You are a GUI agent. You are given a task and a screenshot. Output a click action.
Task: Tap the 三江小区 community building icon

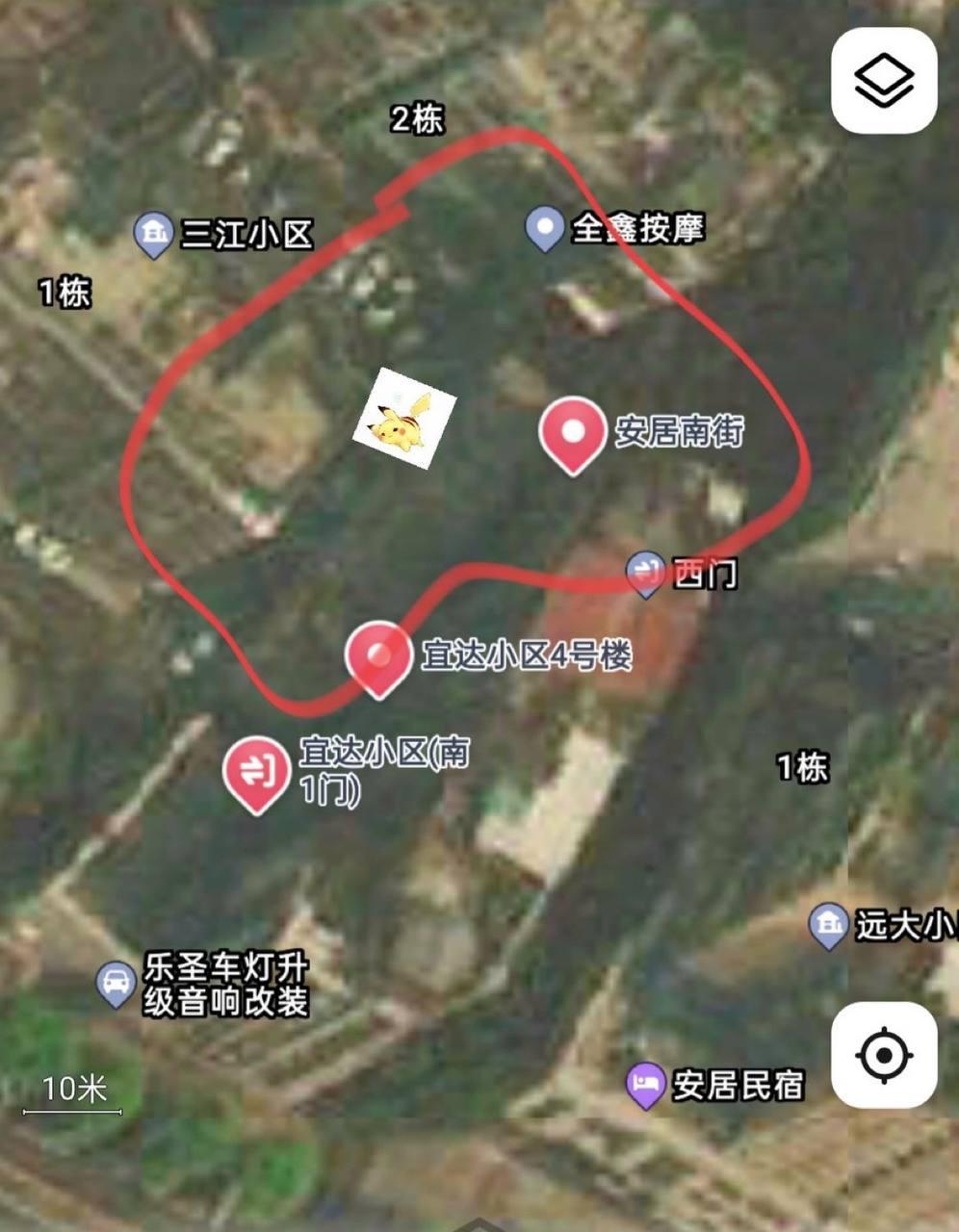click(152, 231)
